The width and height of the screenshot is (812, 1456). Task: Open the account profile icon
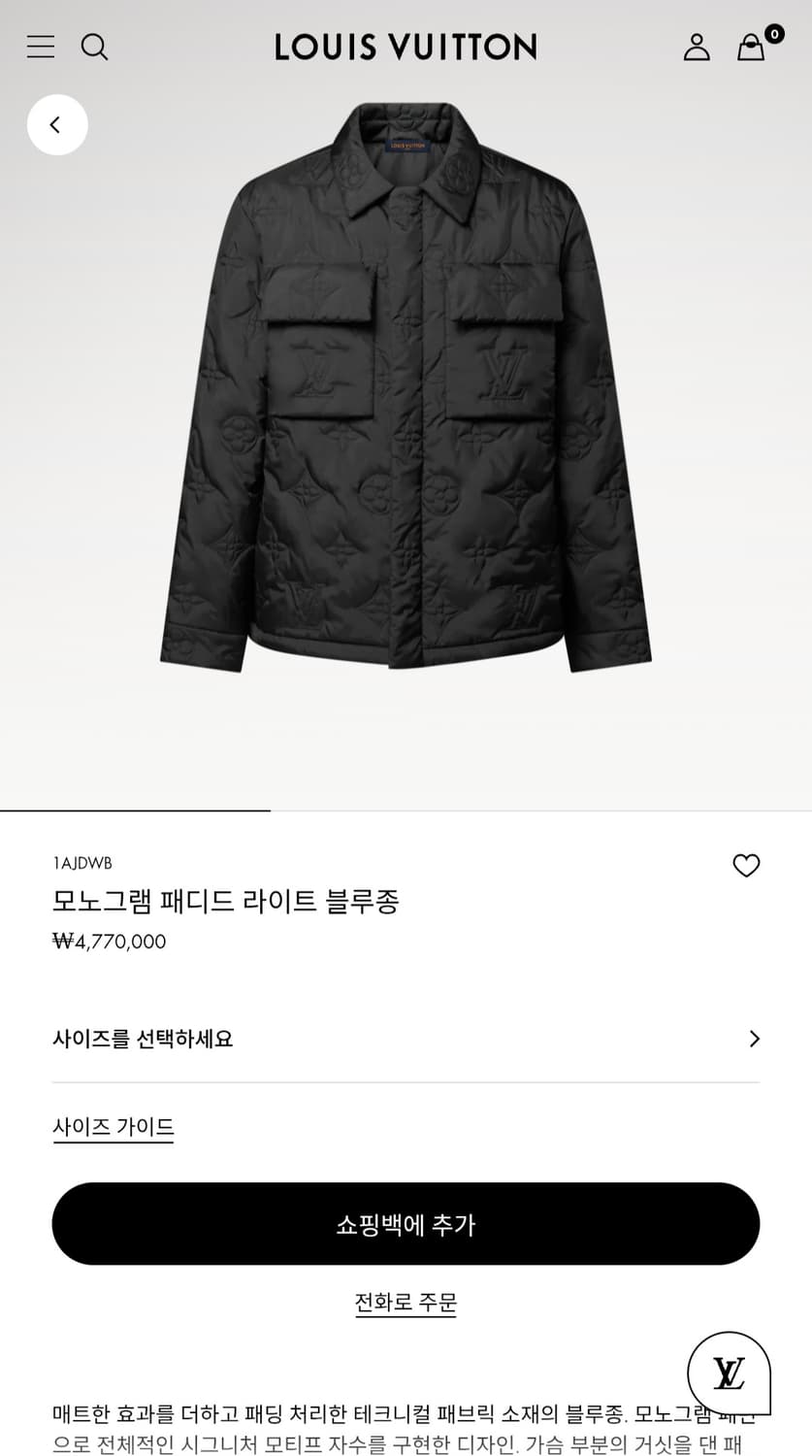point(697,47)
